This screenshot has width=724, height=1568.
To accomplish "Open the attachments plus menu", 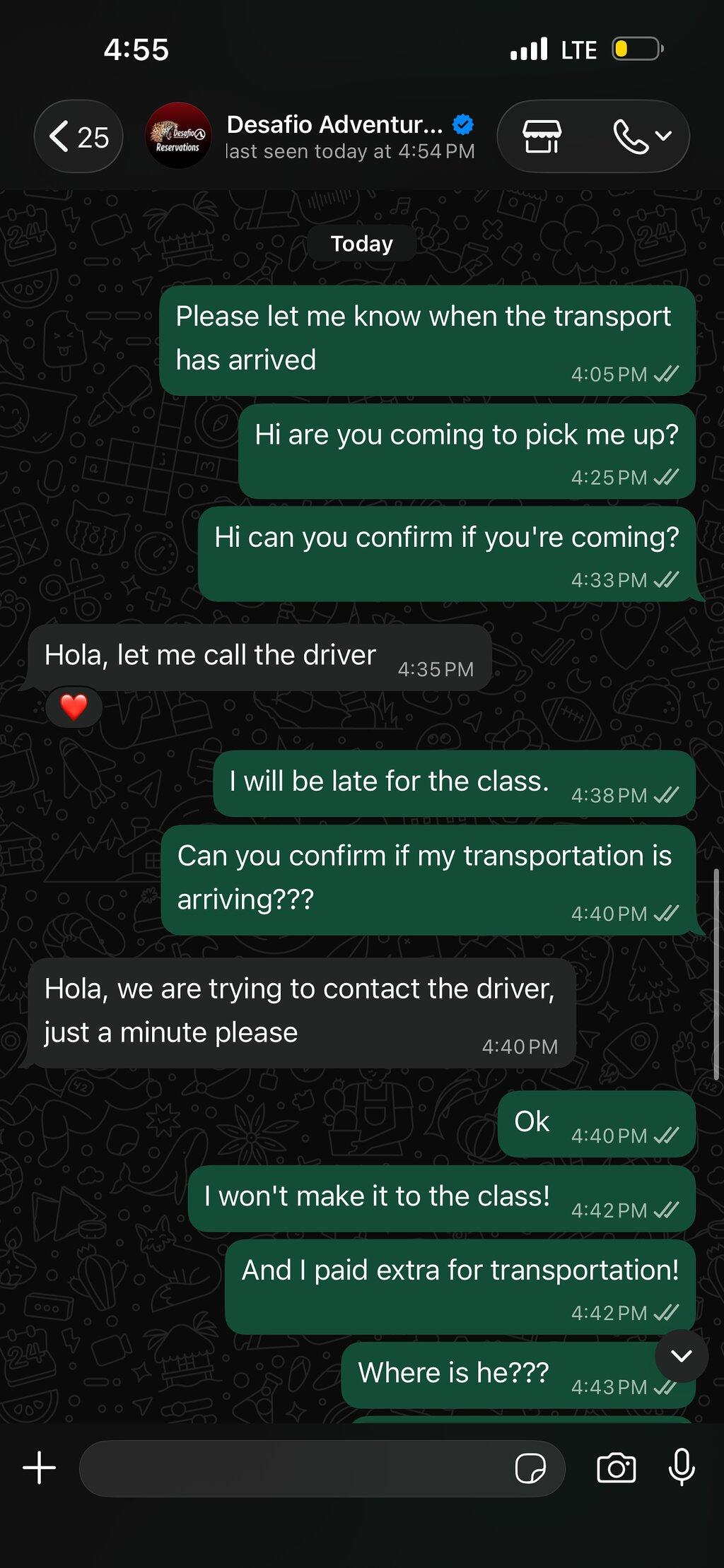I will (x=40, y=1468).
